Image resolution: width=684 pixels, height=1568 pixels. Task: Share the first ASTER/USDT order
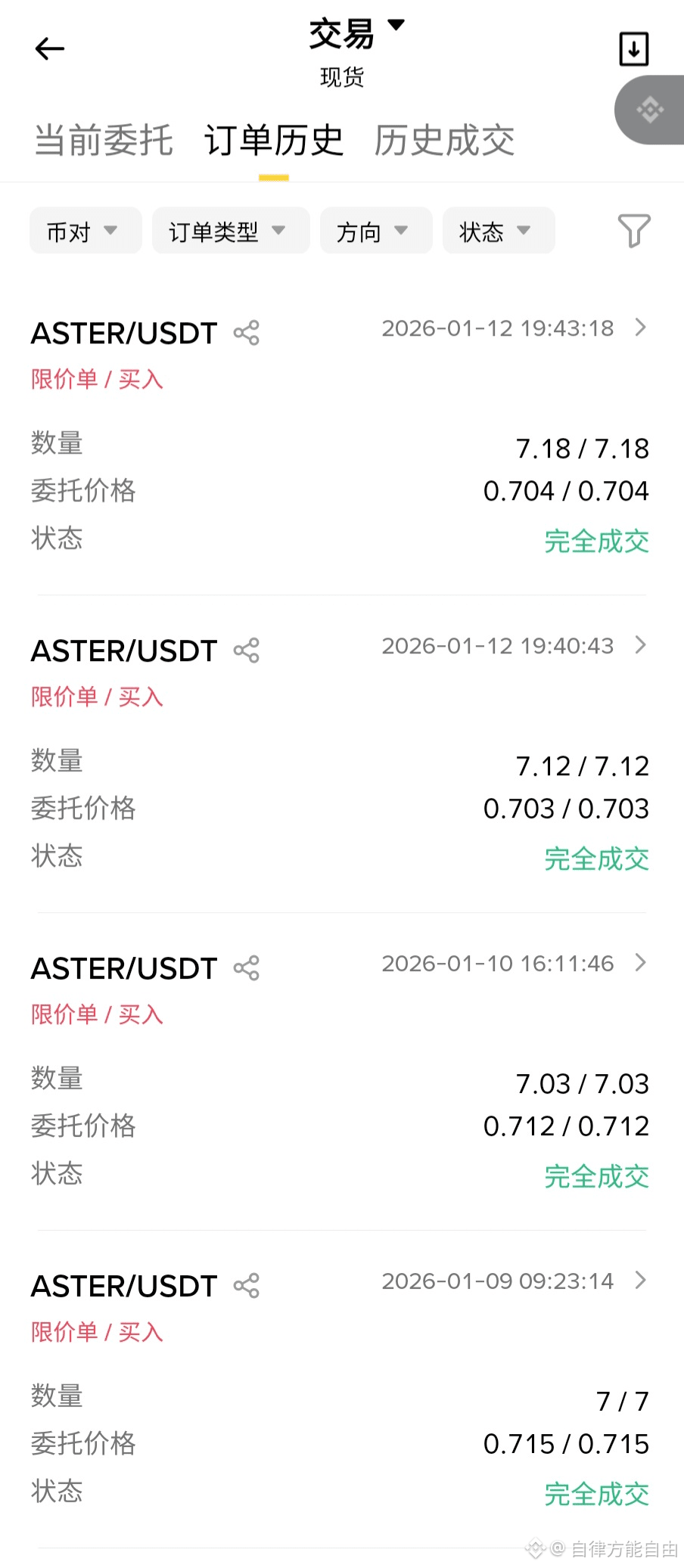click(246, 333)
